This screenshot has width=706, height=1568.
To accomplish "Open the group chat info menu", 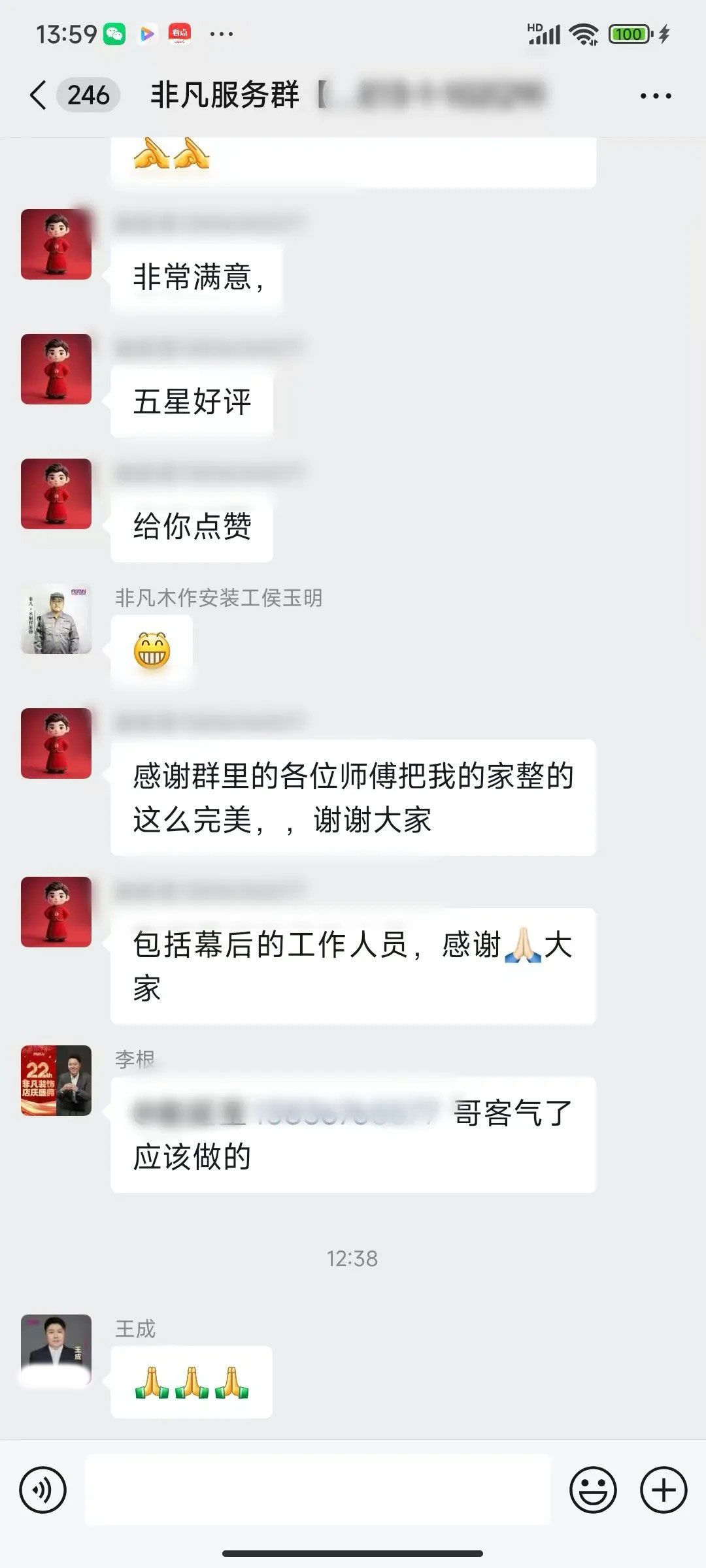I will click(x=655, y=96).
